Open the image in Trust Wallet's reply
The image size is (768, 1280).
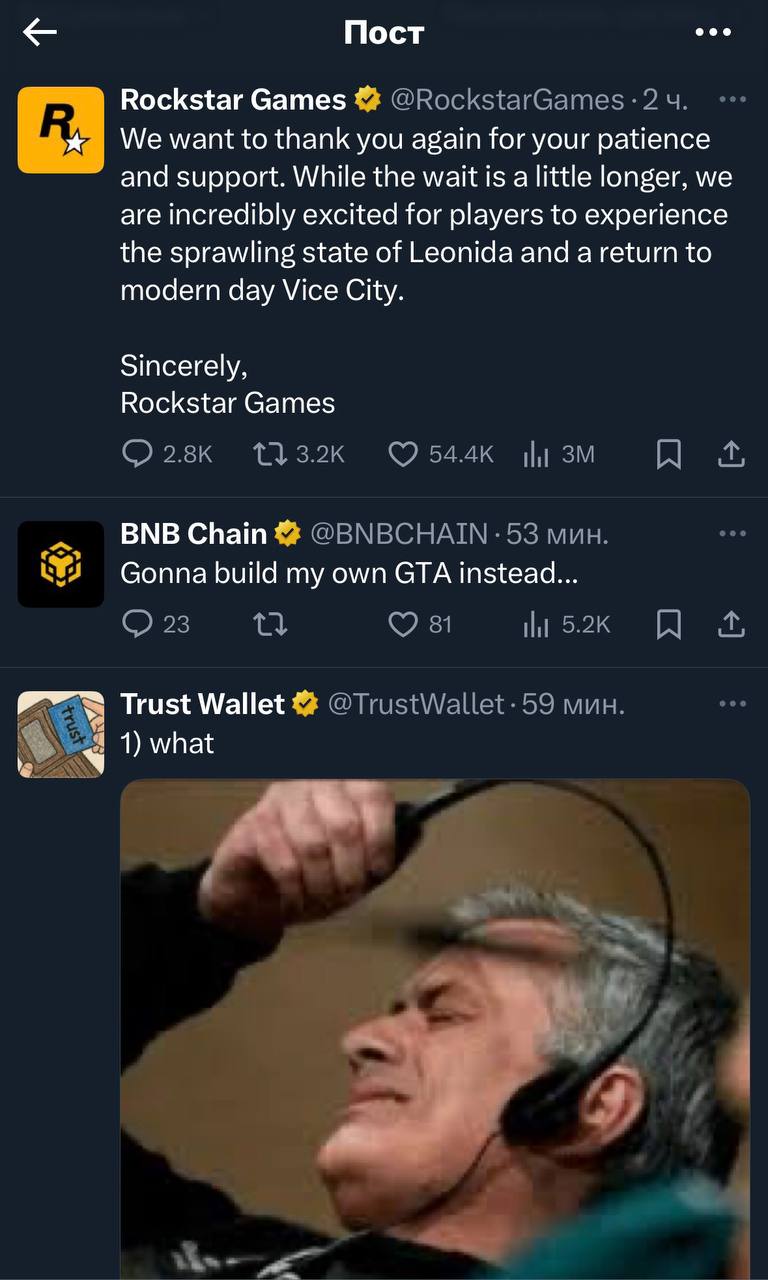[434, 1030]
